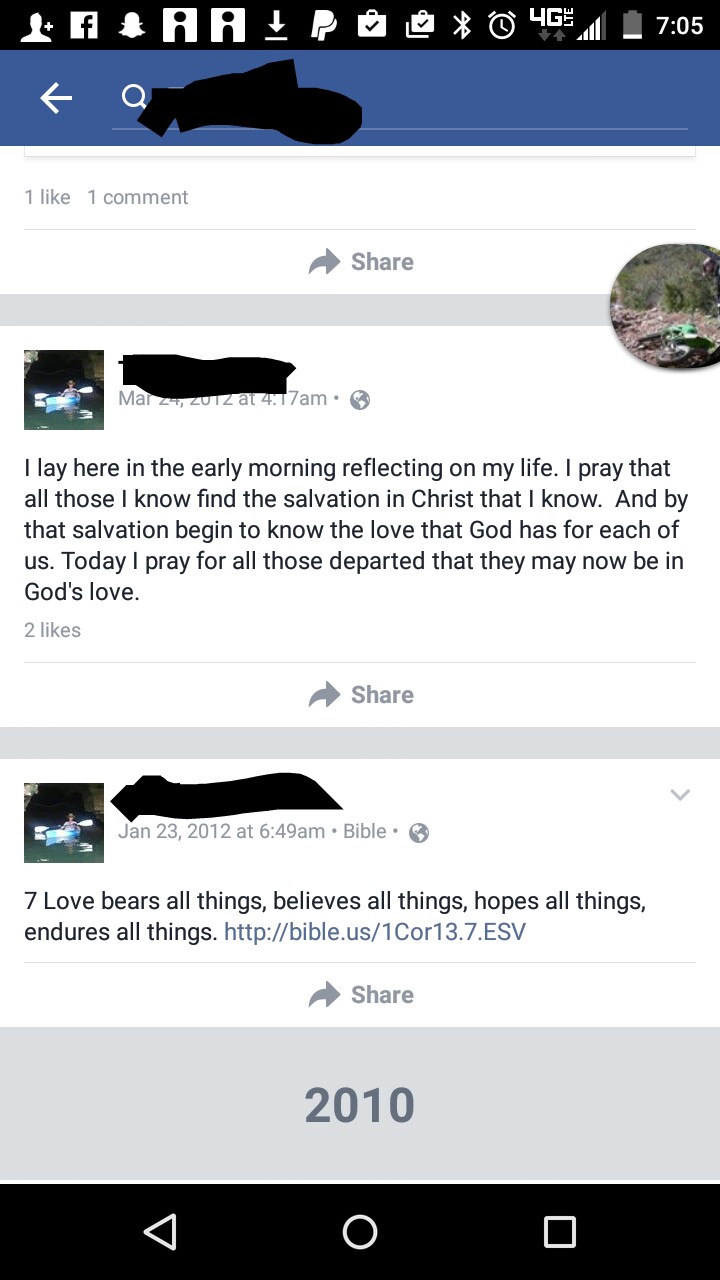
Task: Open recent apps from navigation bar
Action: (560, 1232)
